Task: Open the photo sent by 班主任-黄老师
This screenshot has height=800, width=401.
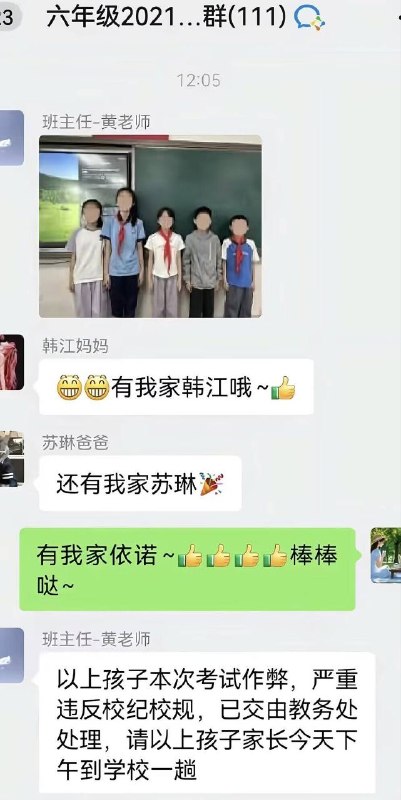Action: point(151,226)
